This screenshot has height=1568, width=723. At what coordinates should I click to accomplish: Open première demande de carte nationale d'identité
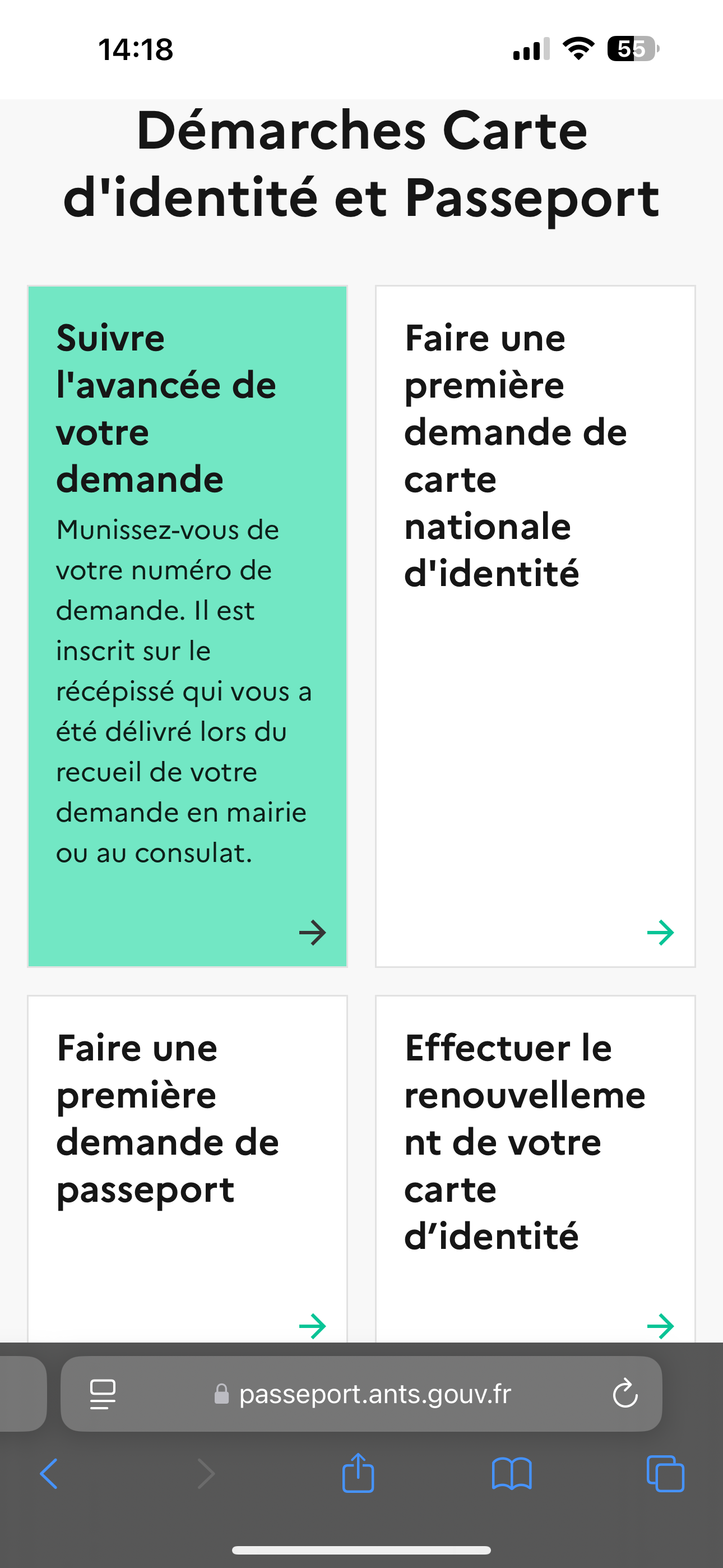point(535,626)
